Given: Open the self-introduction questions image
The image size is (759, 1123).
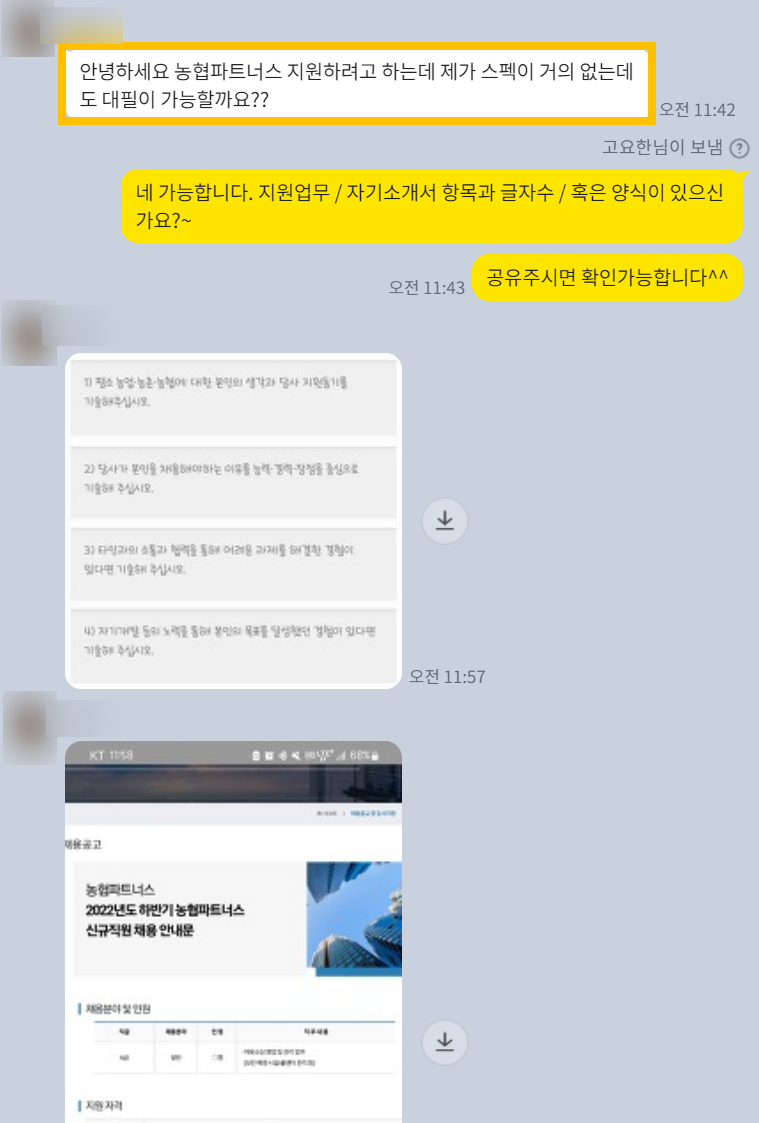Looking at the screenshot, I should click(233, 521).
